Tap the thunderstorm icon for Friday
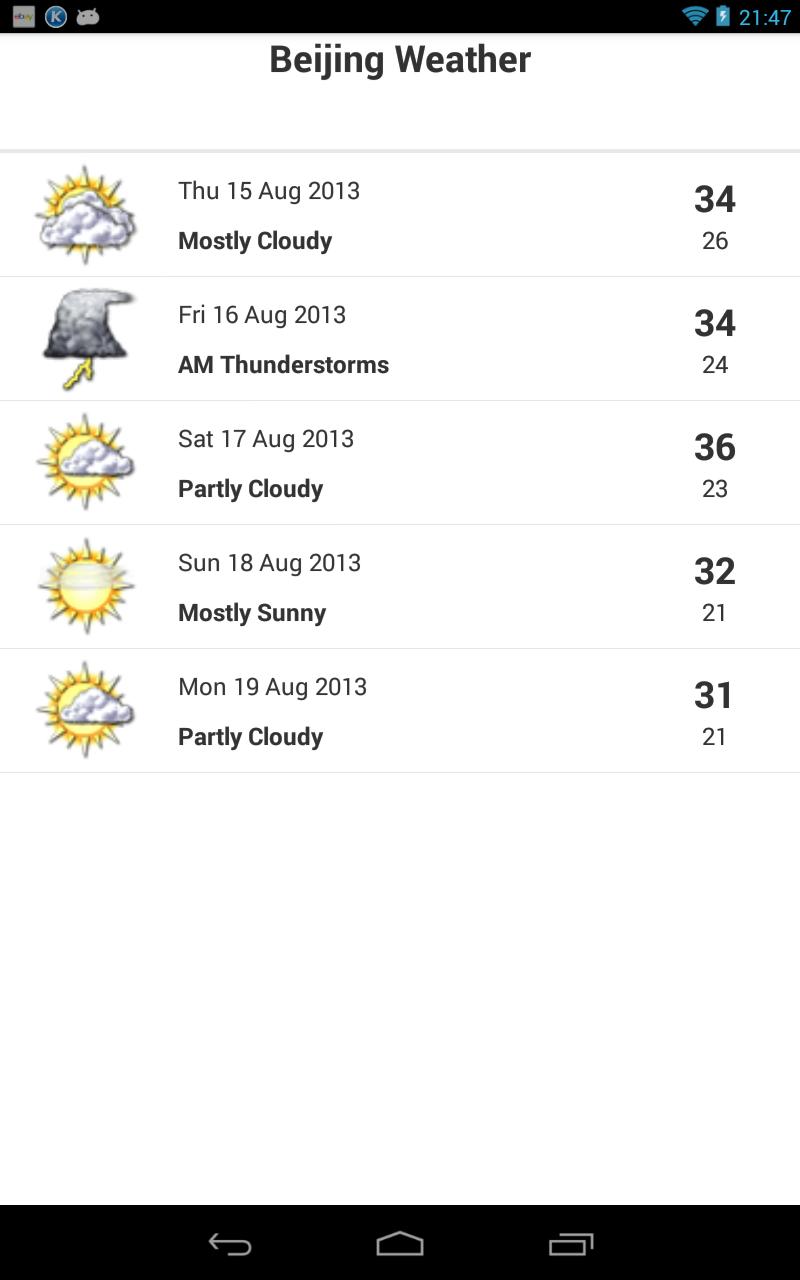Screen dimensions: 800x1280 (85, 338)
